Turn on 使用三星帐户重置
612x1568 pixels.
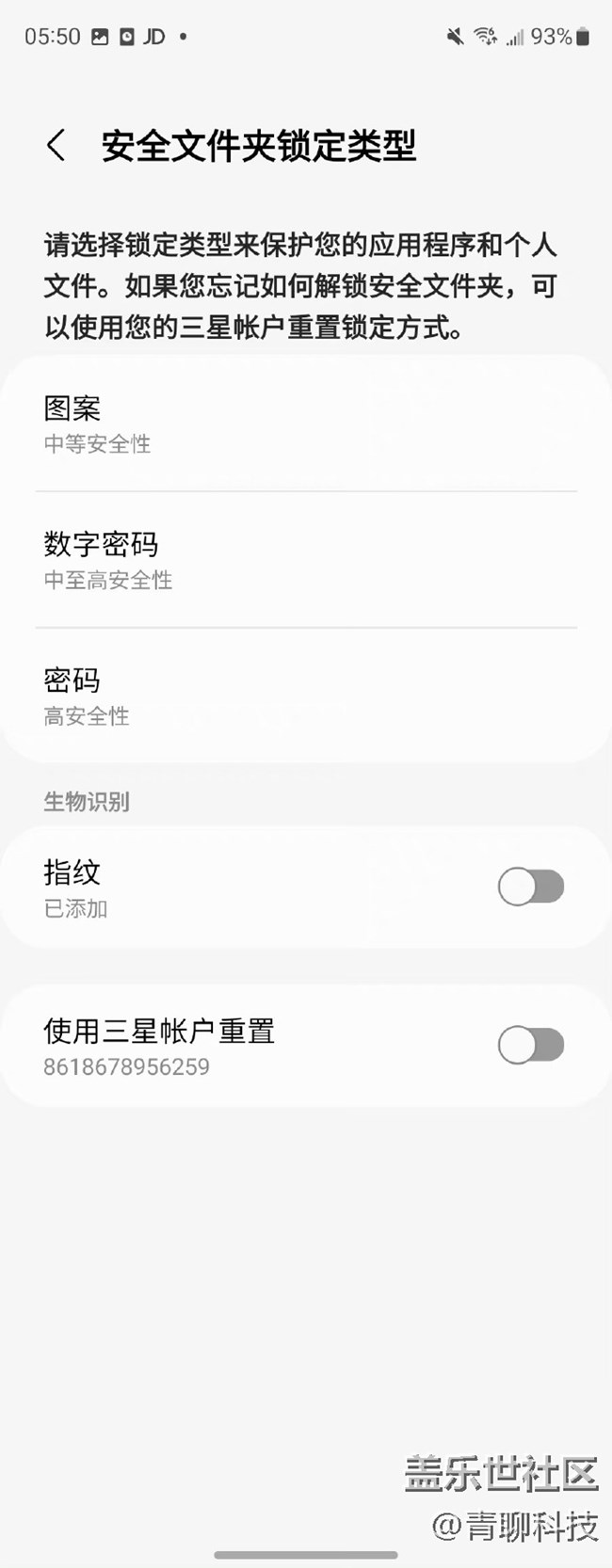[530, 1045]
